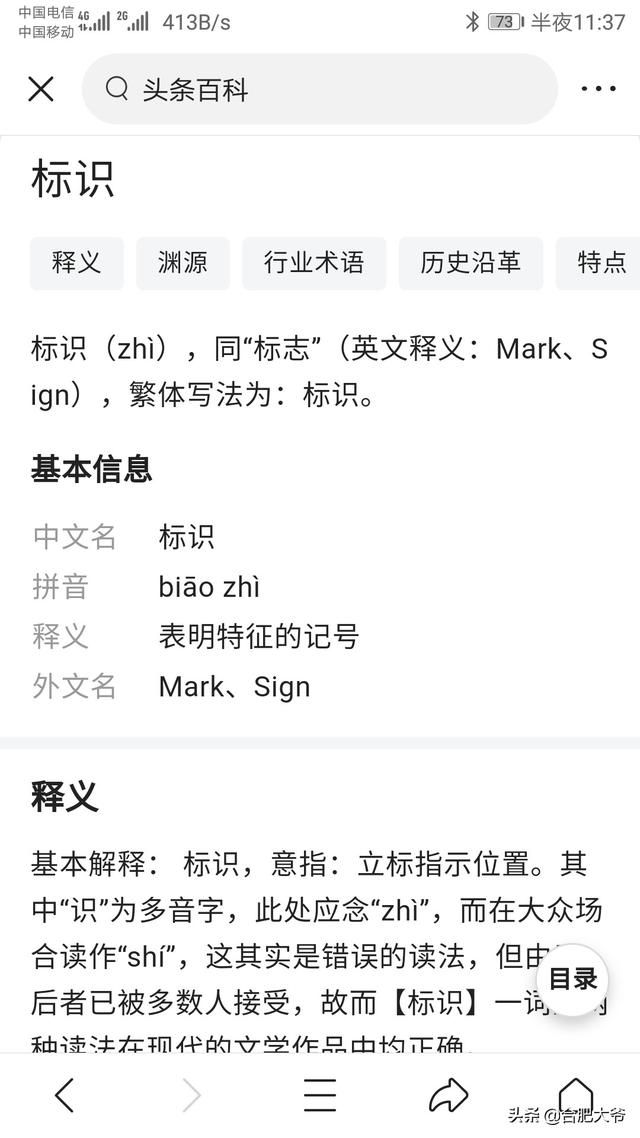The width and height of the screenshot is (640, 1138).
Task: Open the bottom hamburger menu
Action: click(320, 1094)
